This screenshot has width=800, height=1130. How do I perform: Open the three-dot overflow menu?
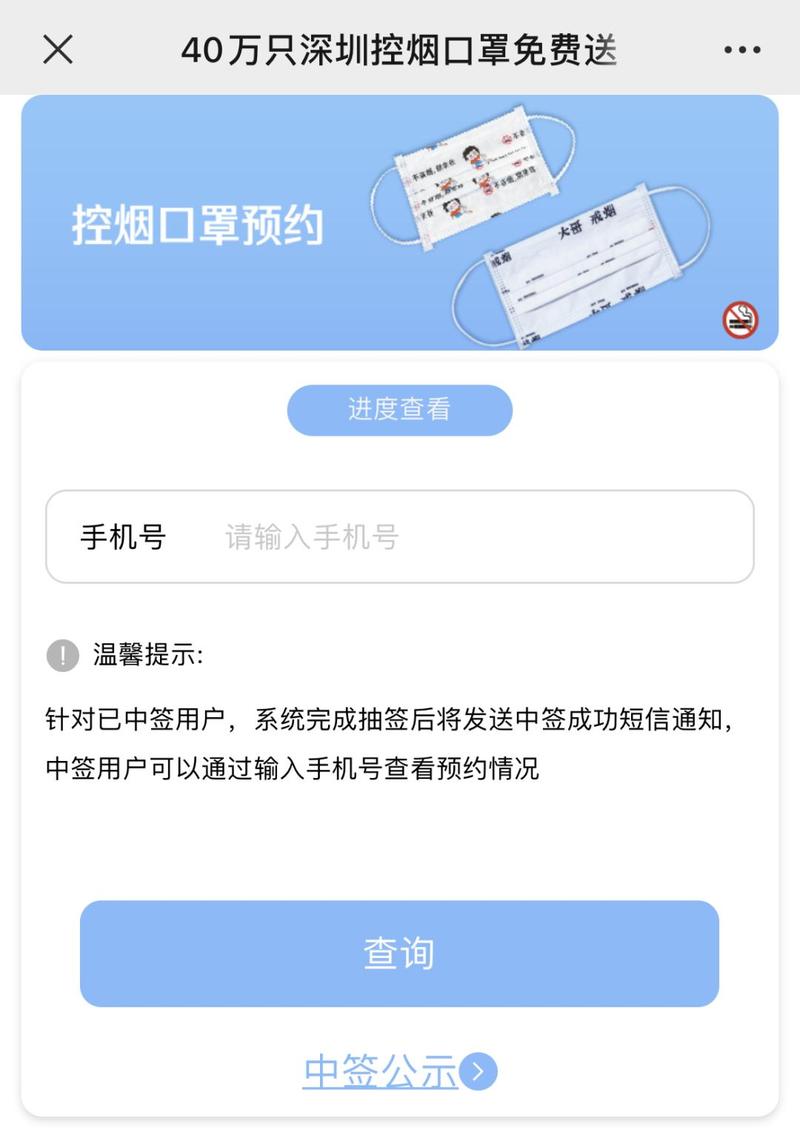[x=742, y=50]
